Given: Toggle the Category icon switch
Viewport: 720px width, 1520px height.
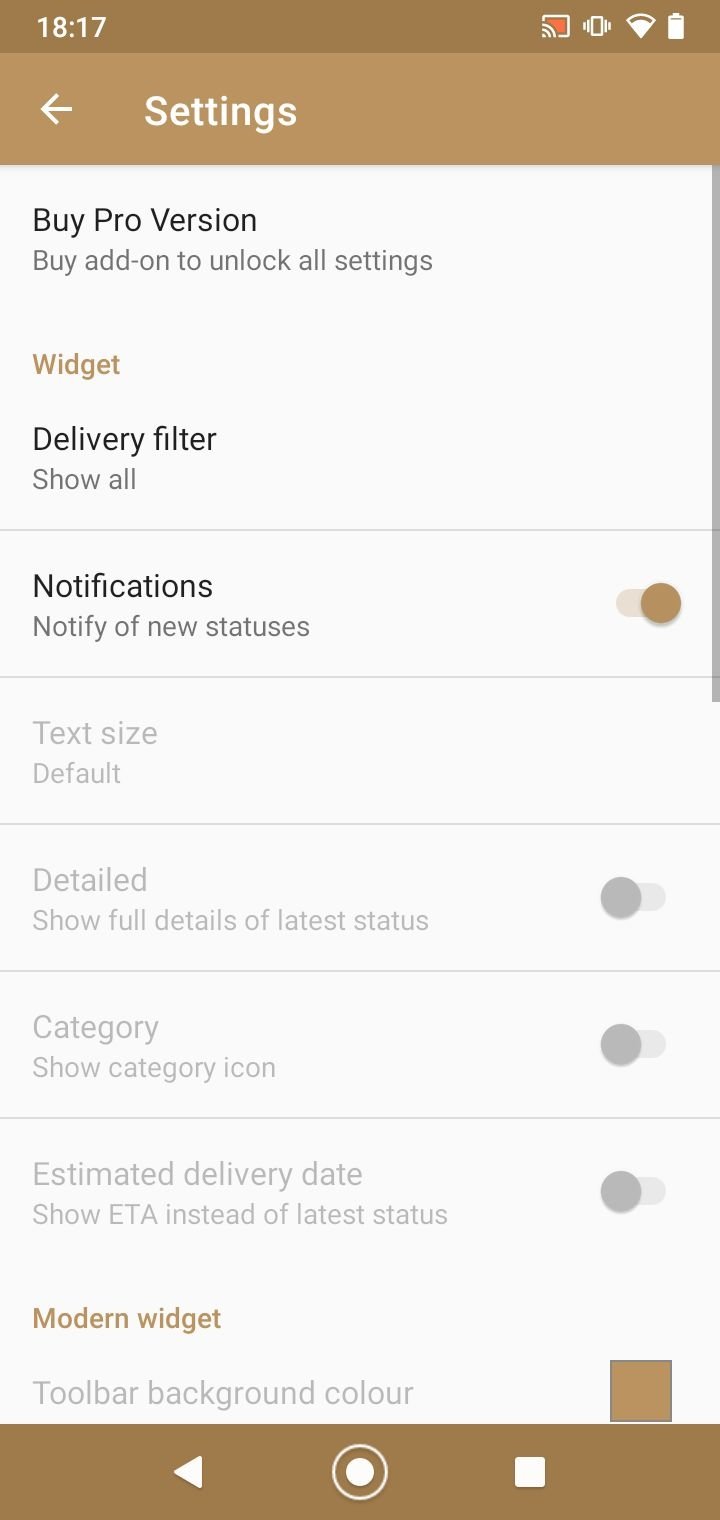Looking at the screenshot, I should [633, 1044].
